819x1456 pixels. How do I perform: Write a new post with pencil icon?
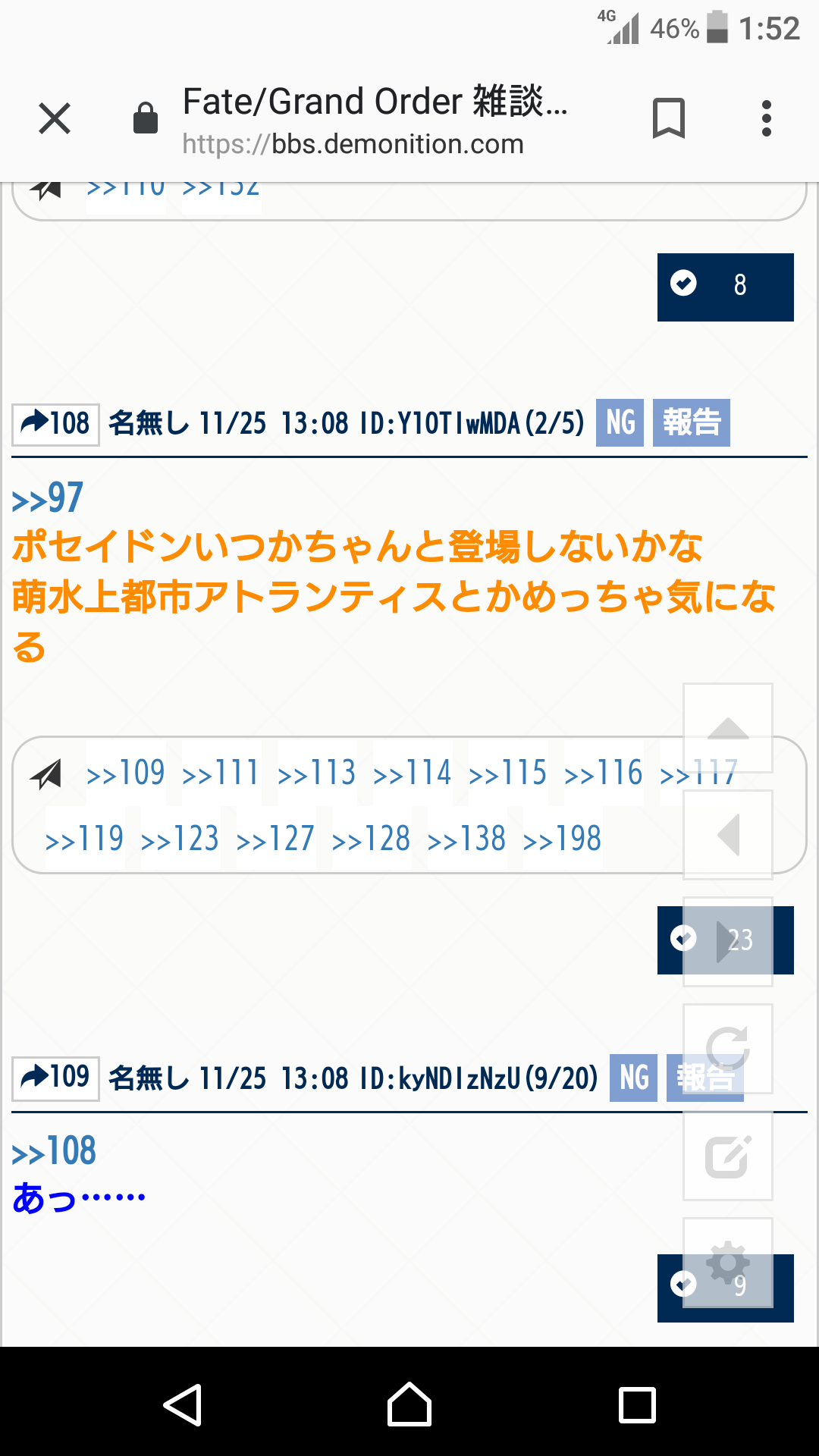click(x=728, y=1156)
